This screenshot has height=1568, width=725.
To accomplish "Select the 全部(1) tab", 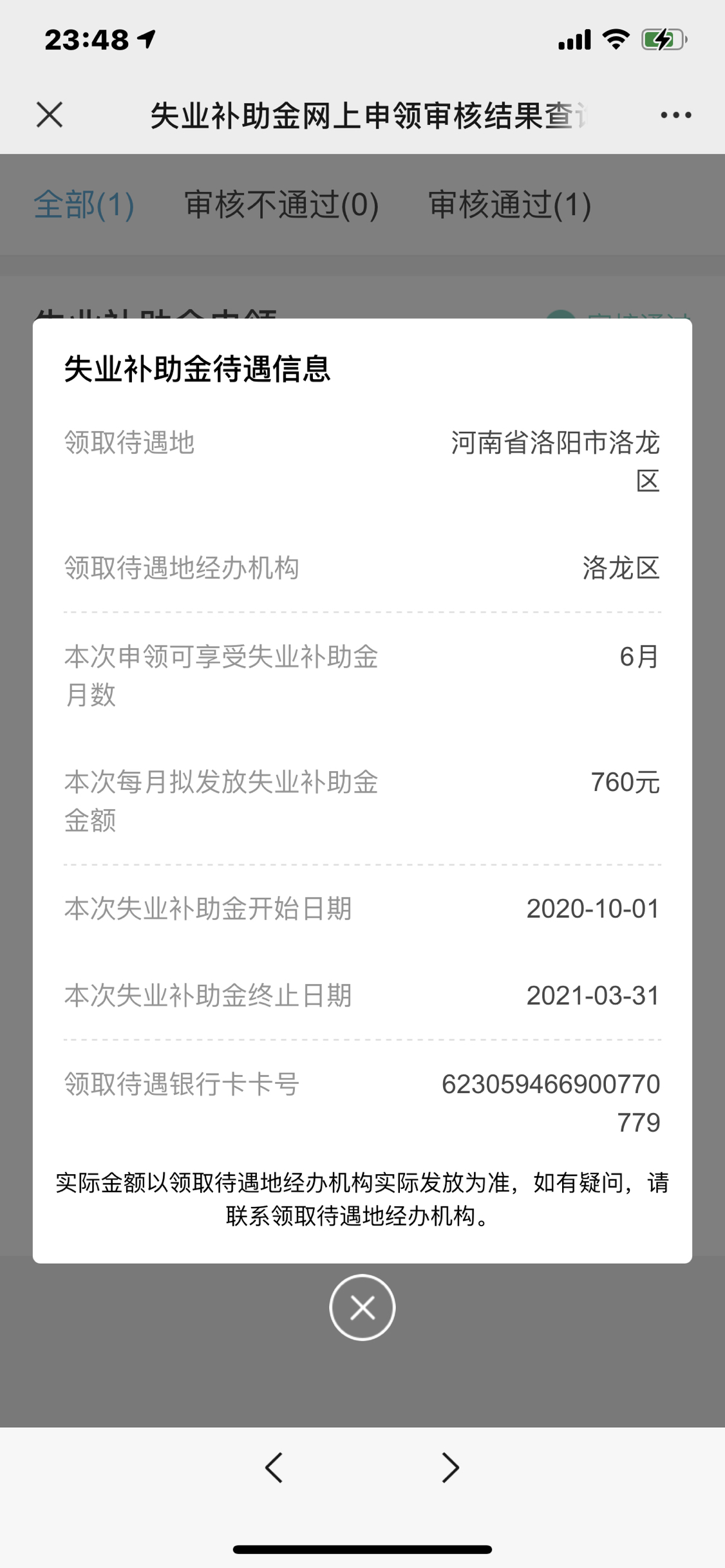I will tap(84, 205).
